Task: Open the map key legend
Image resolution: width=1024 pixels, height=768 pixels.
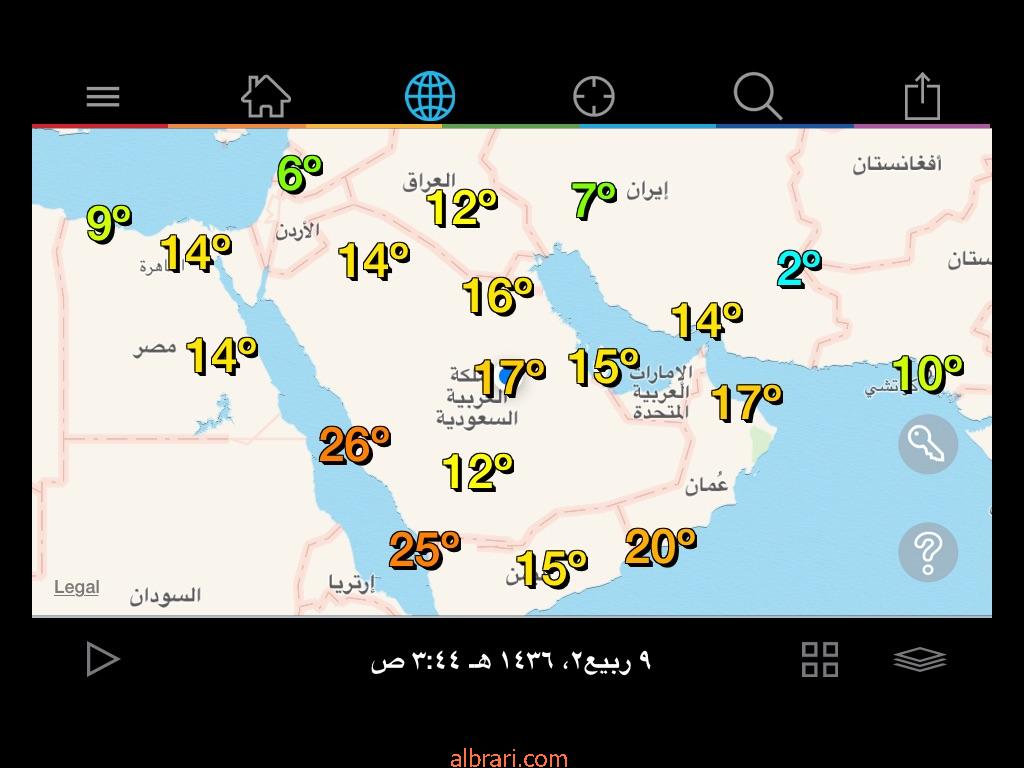Action: (928, 444)
